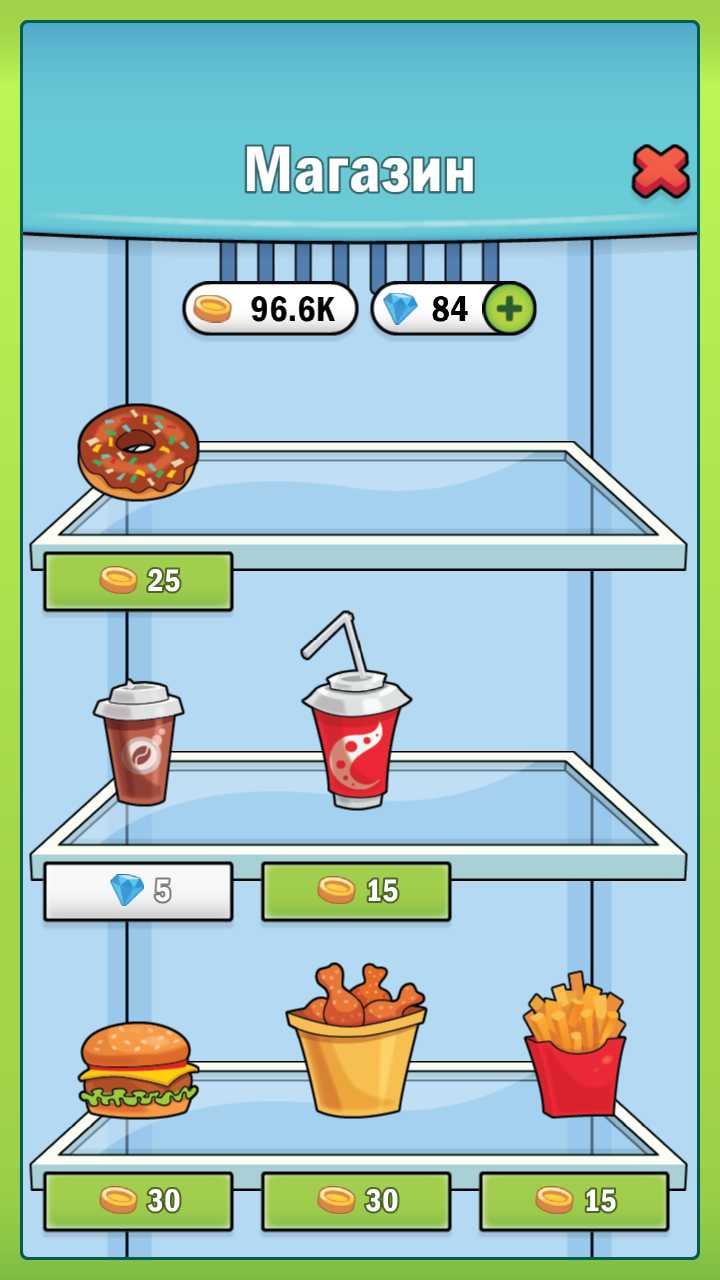
Task: Buy the fried chicken bucket for 30 coins
Action: [x=356, y=1201]
